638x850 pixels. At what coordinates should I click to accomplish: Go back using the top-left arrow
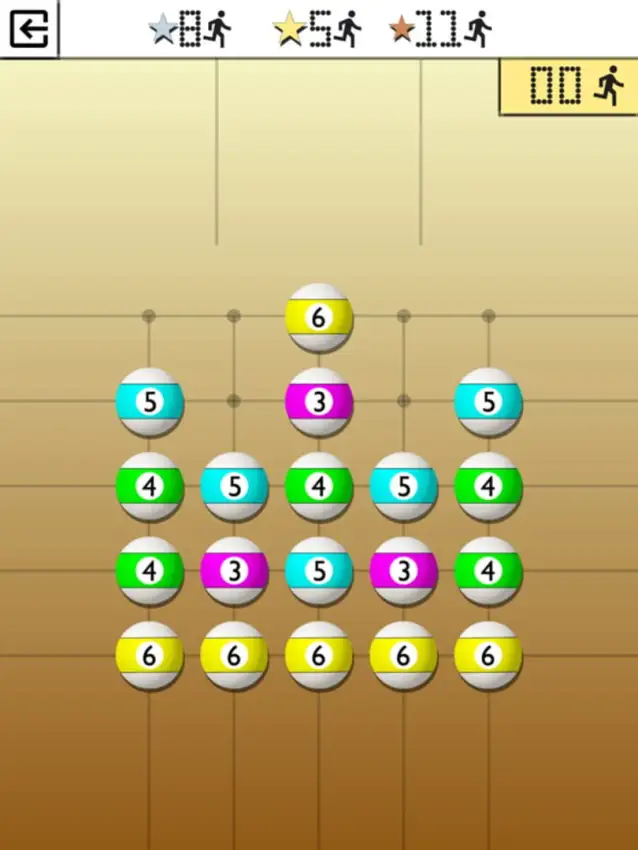click(30, 30)
